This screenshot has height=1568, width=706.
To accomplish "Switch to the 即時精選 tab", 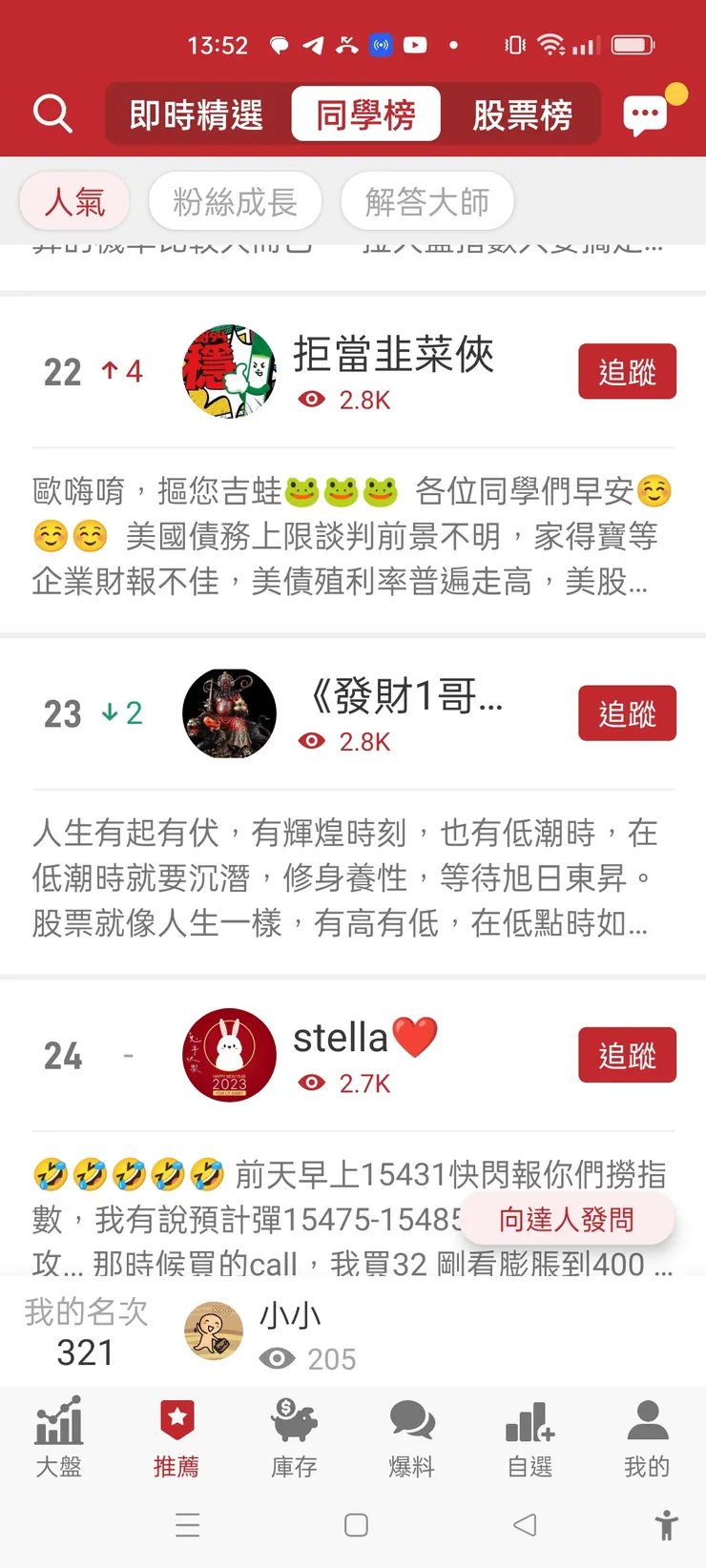I will [x=194, y=113].
